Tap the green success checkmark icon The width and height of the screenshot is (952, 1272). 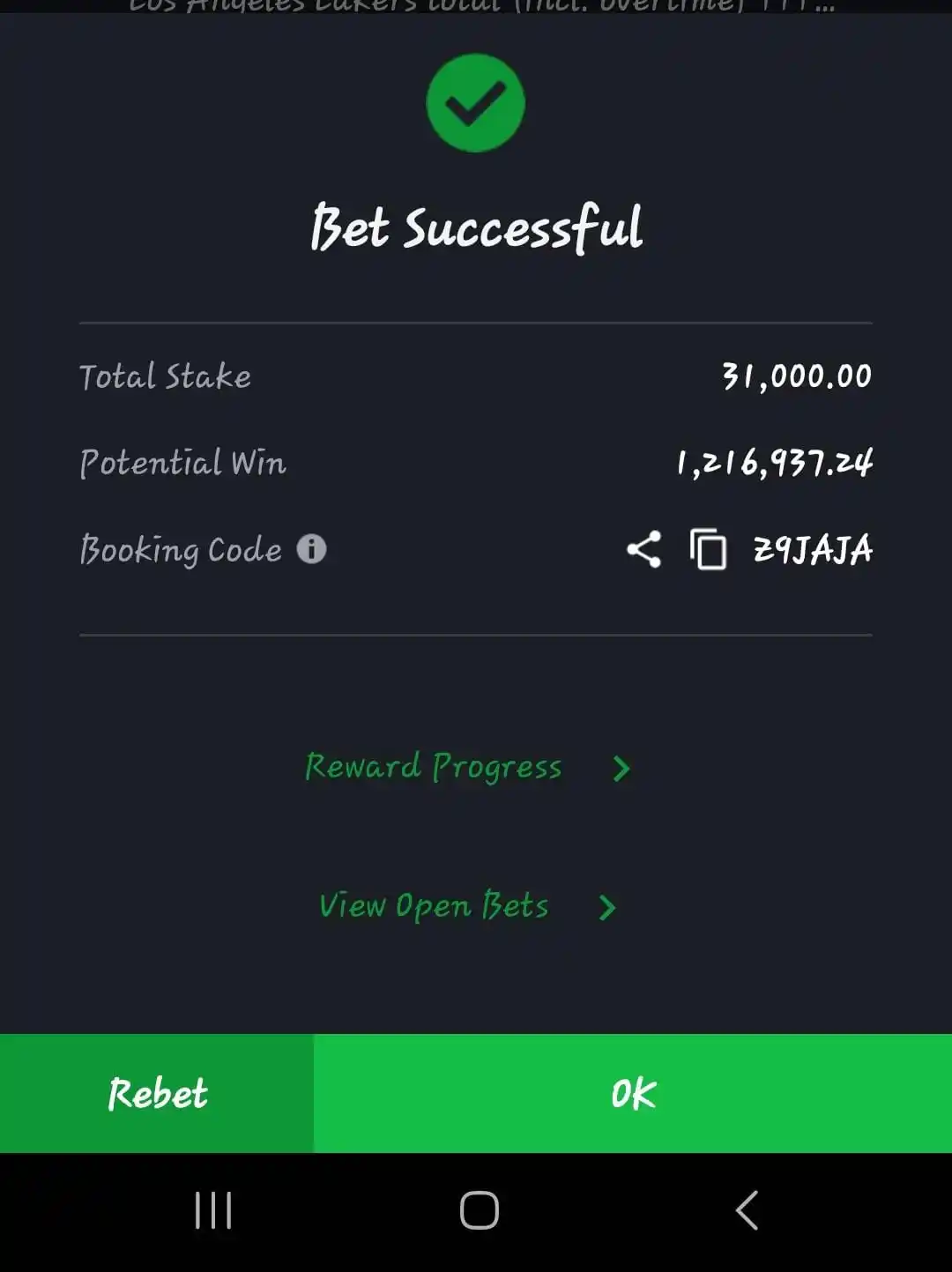click(476, 102)
